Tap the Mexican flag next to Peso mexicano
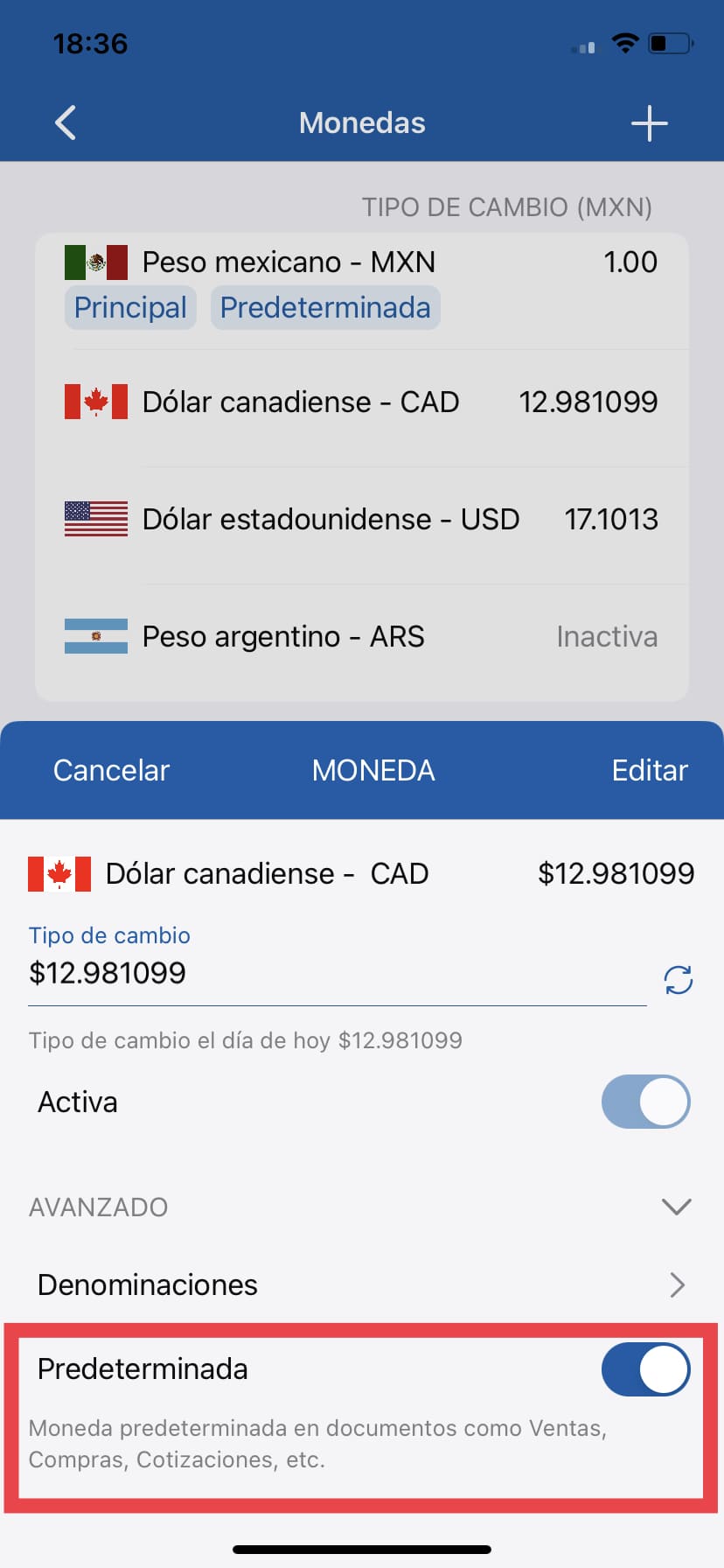The image size is (724, 1568). coord(96,260)
